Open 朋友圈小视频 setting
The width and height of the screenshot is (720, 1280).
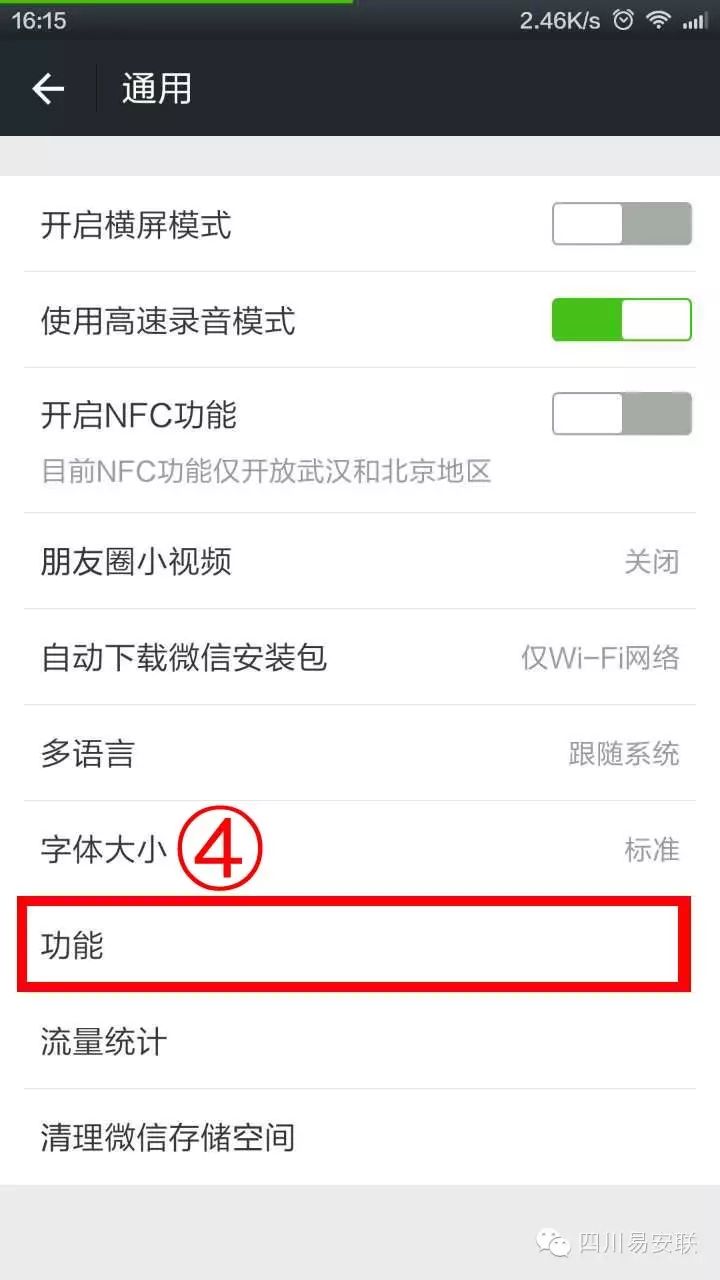coord(360,561)
